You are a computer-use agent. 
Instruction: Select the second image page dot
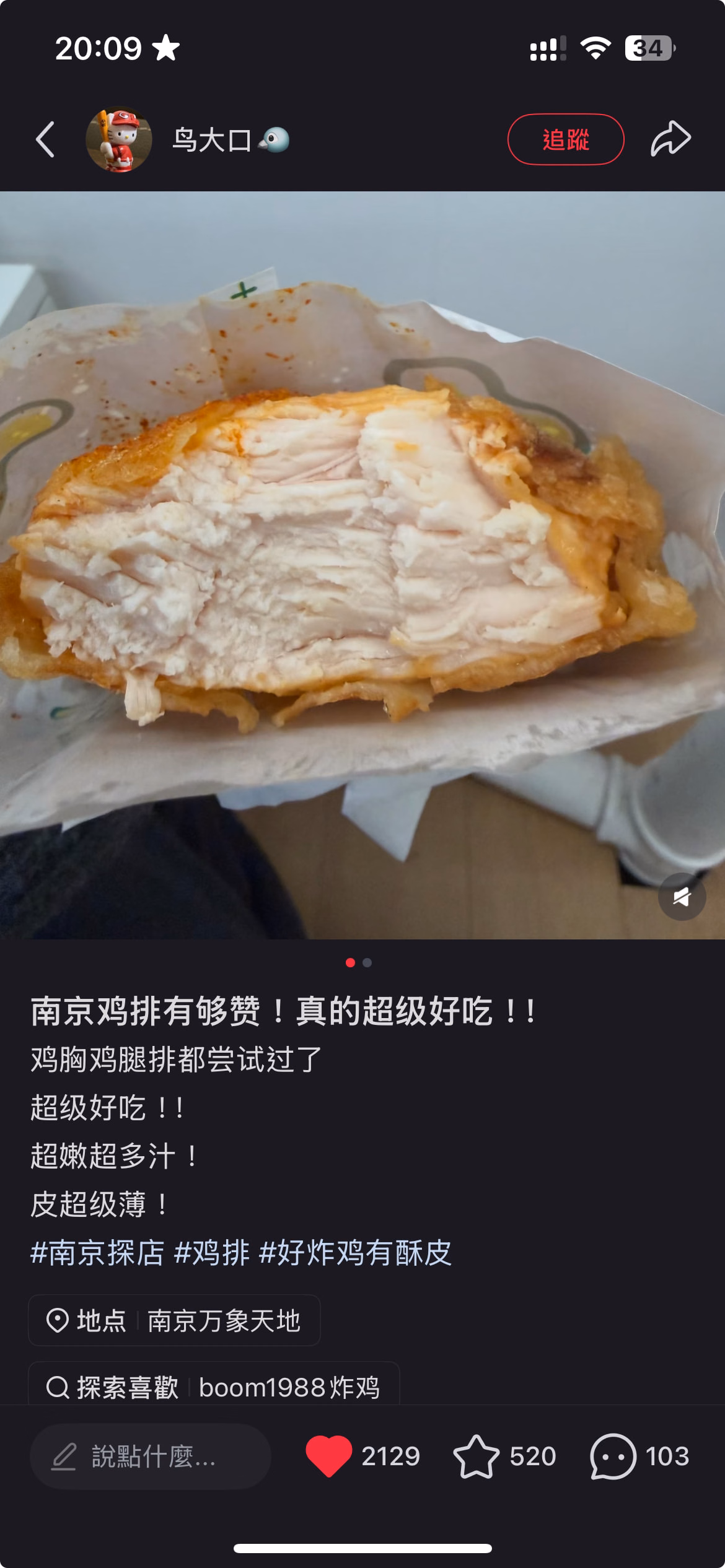pos(367,962)
